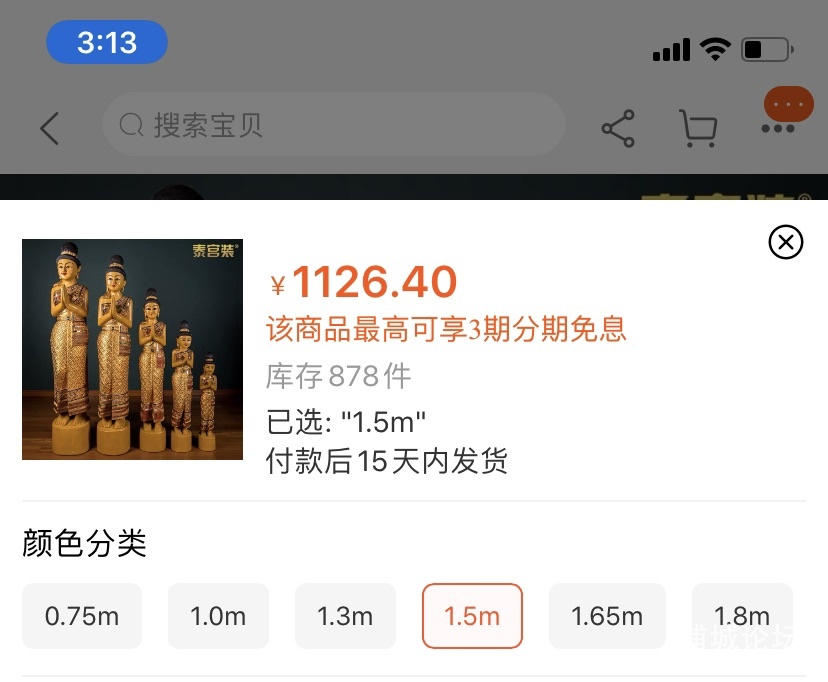Close the product options sheet
The width and height of the screenshot is (828, 682).
pos(785,242)
